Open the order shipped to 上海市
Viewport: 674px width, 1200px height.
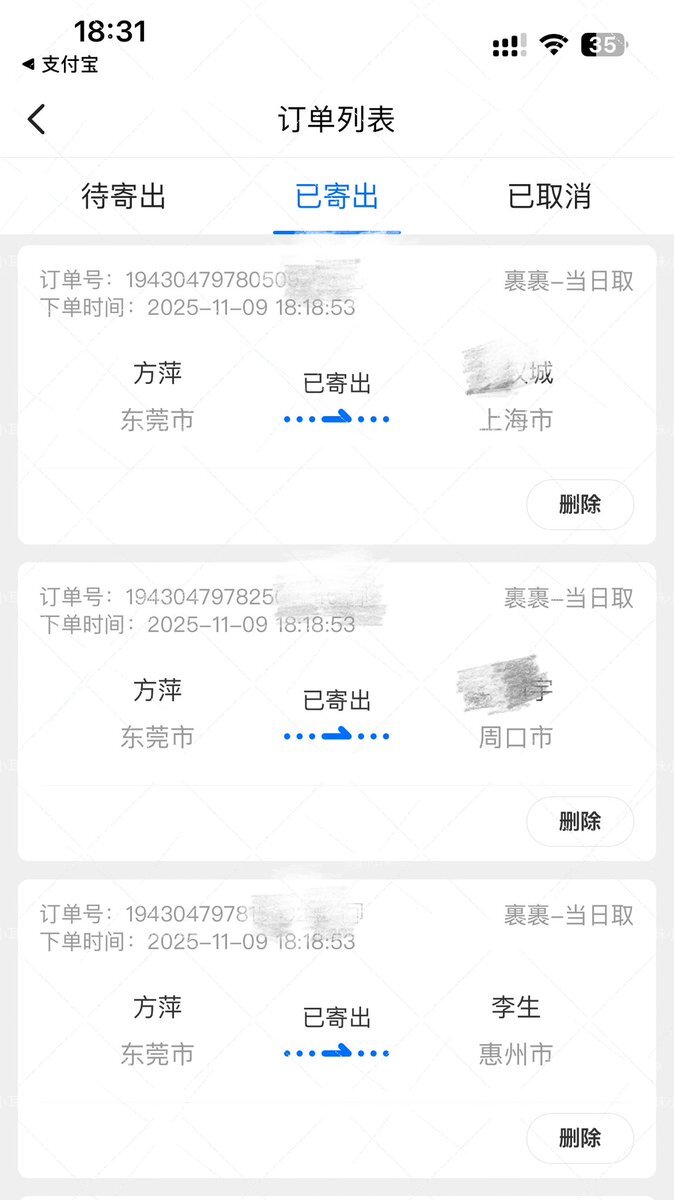(x=337, y=395)
